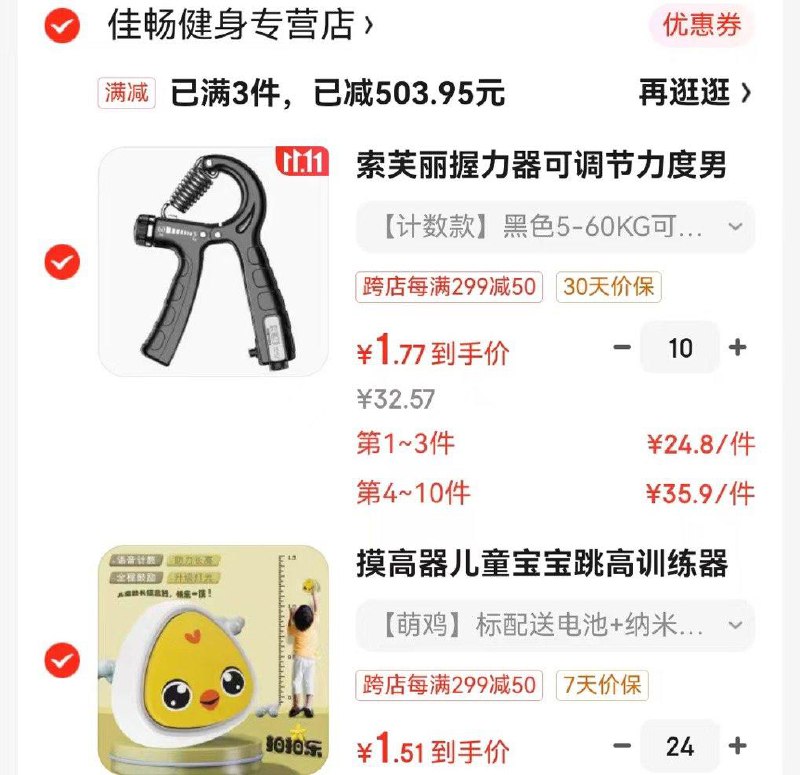Open the 索芙丽握力器可调节力度男 product title
The width and height of the screenshot is (800, 775).
(541, 165)
